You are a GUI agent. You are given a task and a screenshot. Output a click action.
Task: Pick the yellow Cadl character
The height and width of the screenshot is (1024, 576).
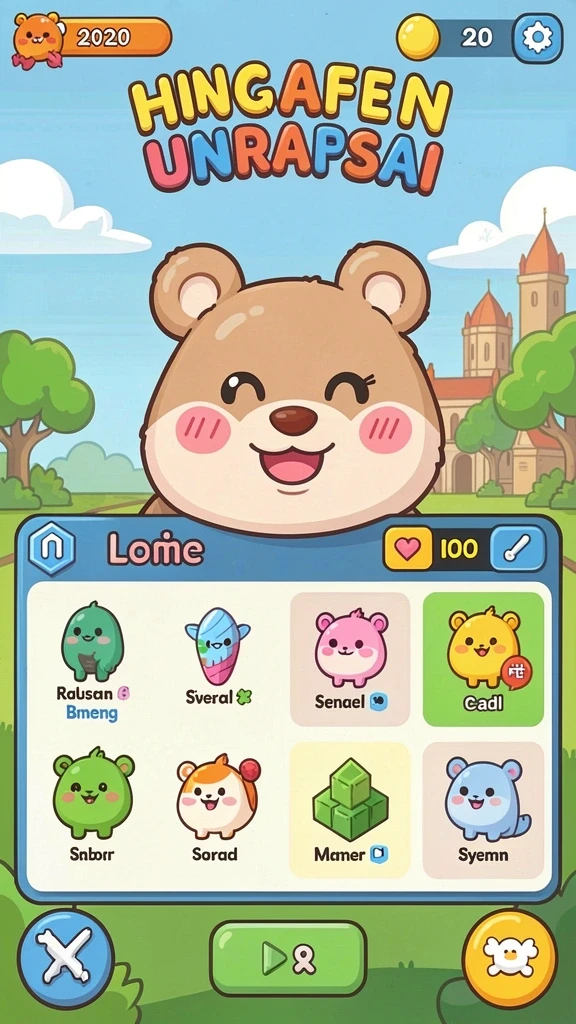[483, 660]
